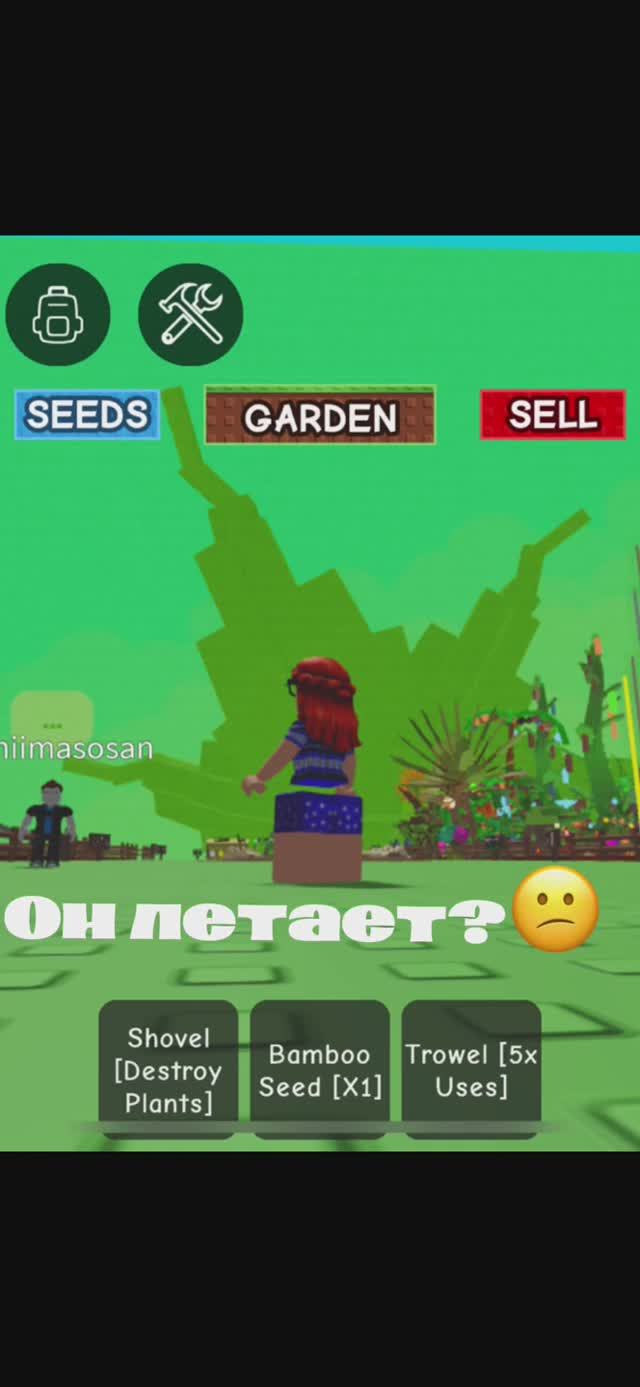Equip the Bamboo Seed [X1]
The height and width of the screenshot is (1387, 640).
coord(320,1069)
